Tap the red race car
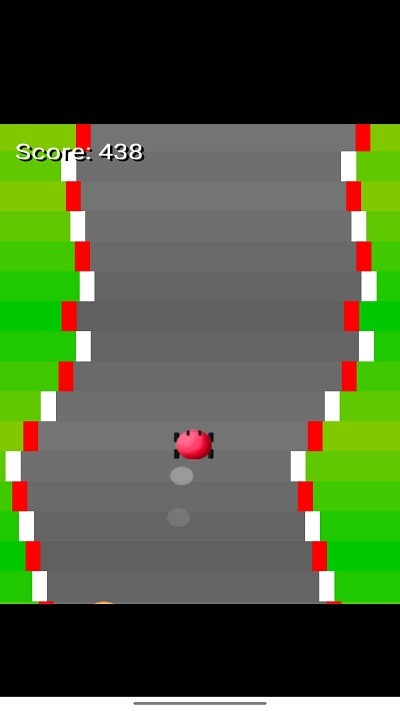Screen dimensions: 400x711 [194, 444]
